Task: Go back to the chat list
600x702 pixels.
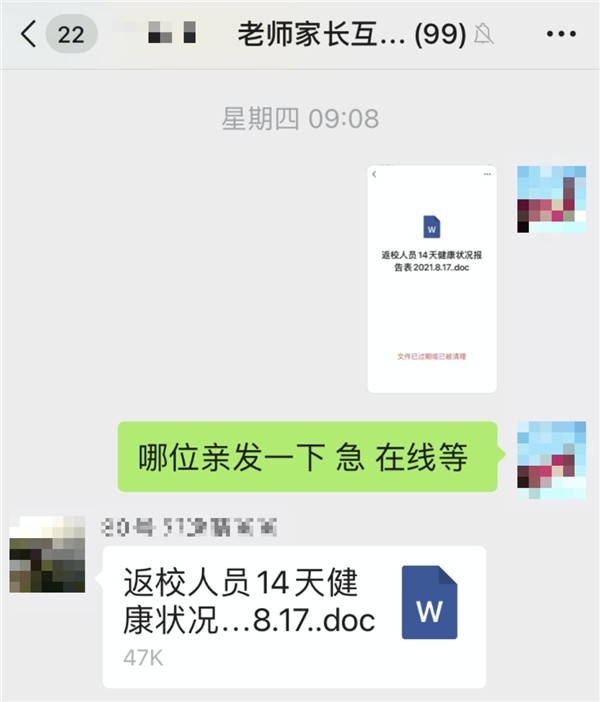Action: click(x=28, y=35)
